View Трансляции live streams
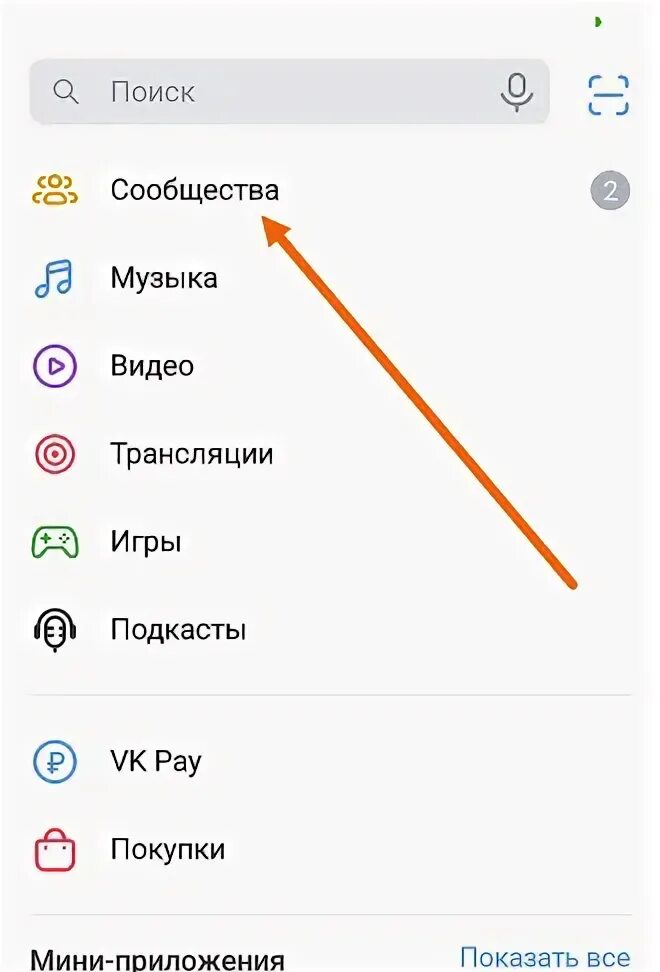The image size is (660, 972). pyautogui.click(x=191, y=454)
